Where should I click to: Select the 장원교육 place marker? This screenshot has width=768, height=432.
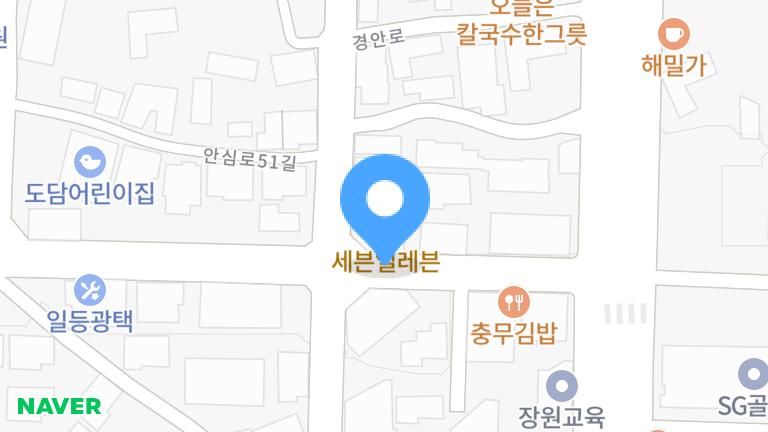pyautogui.click(x=562, y=385)
